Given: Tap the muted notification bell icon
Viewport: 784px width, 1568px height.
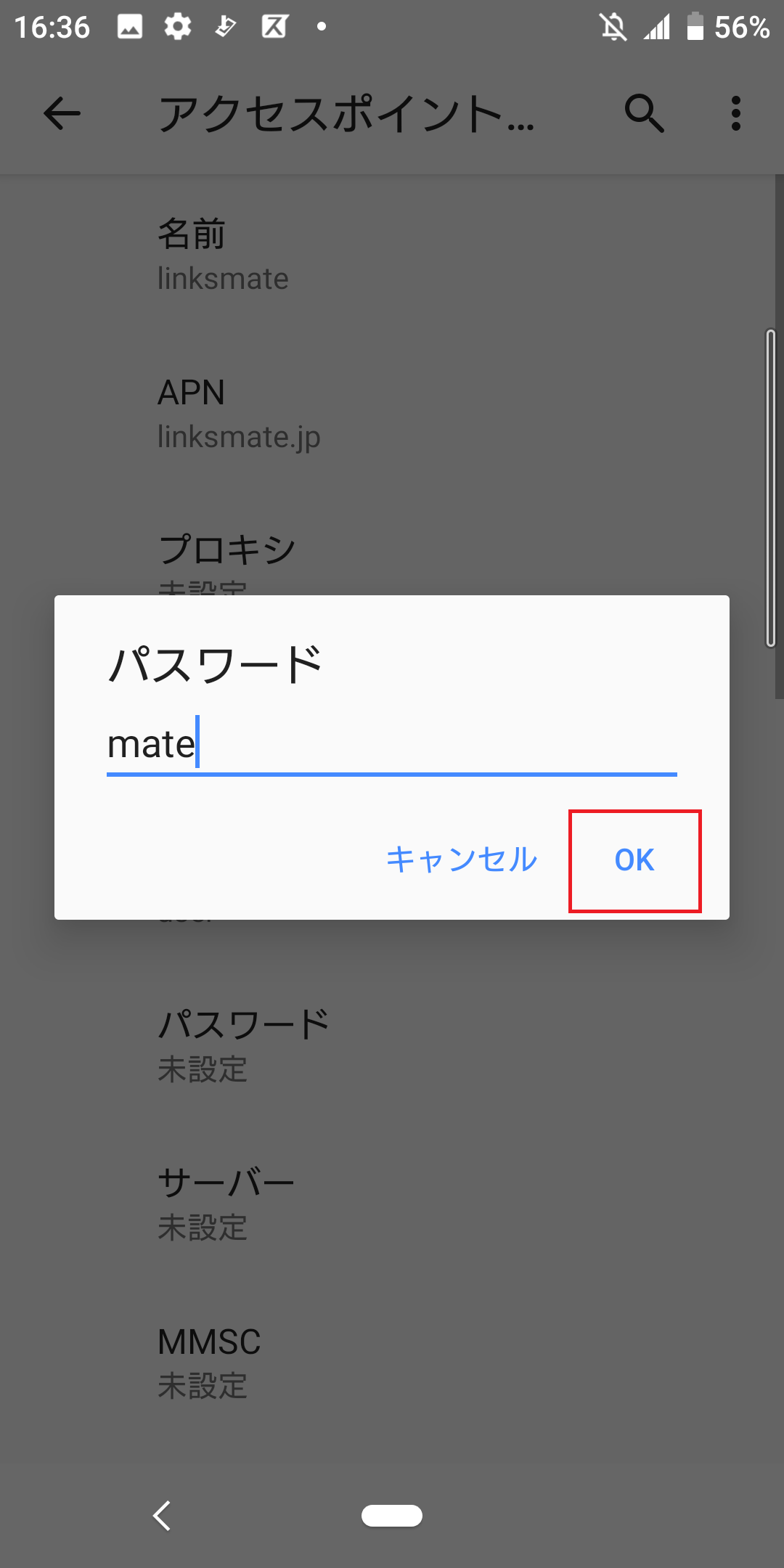Looking at the screenshot, I should tap(613, 28).
